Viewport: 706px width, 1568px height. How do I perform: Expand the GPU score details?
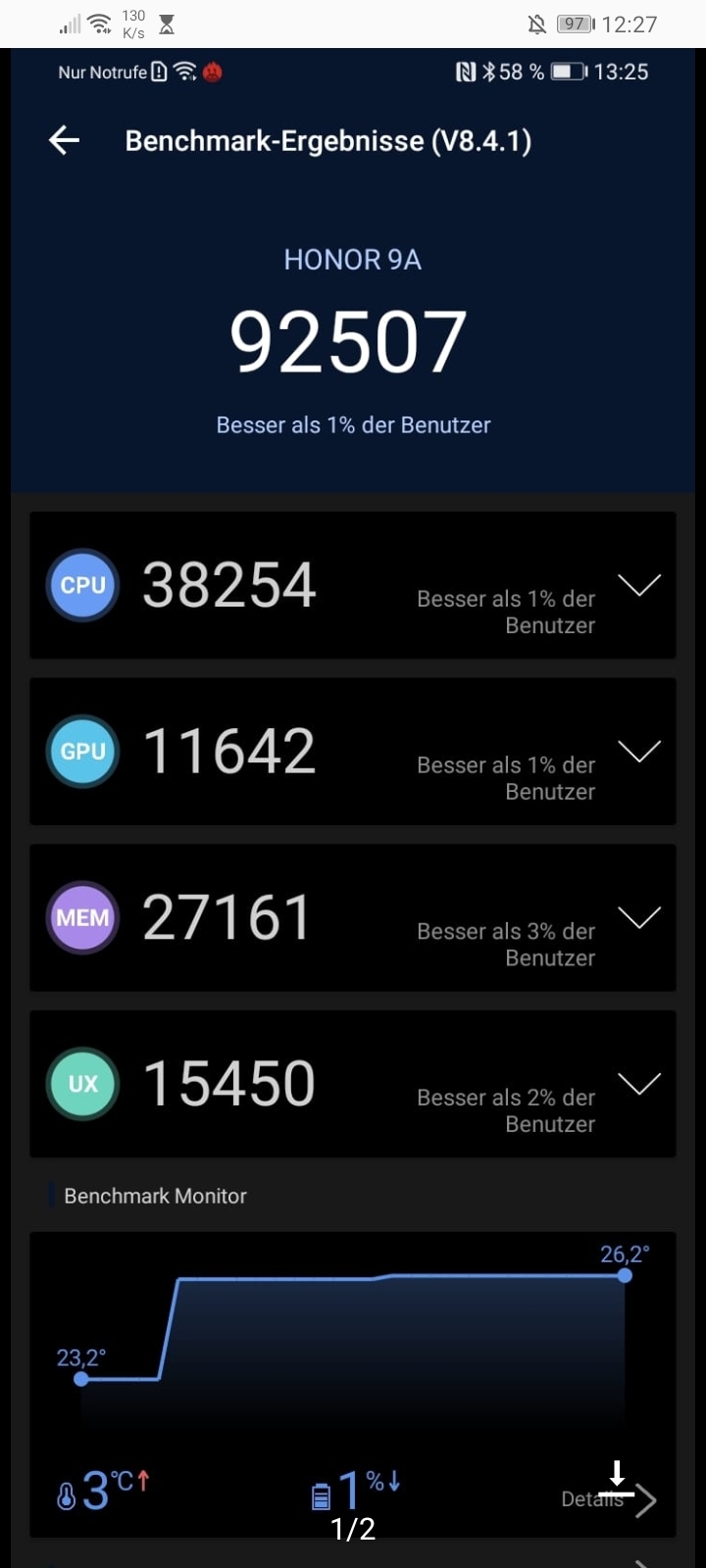click(x=639, y=752)
